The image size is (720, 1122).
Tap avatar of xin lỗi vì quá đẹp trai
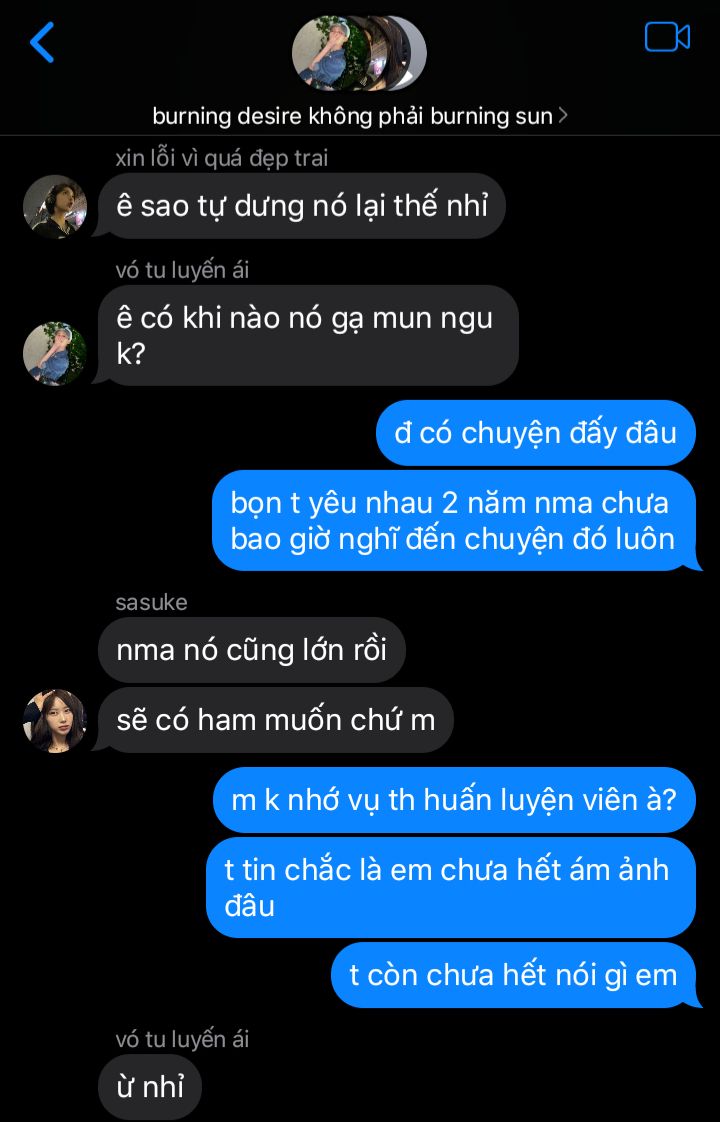[55, 207]
